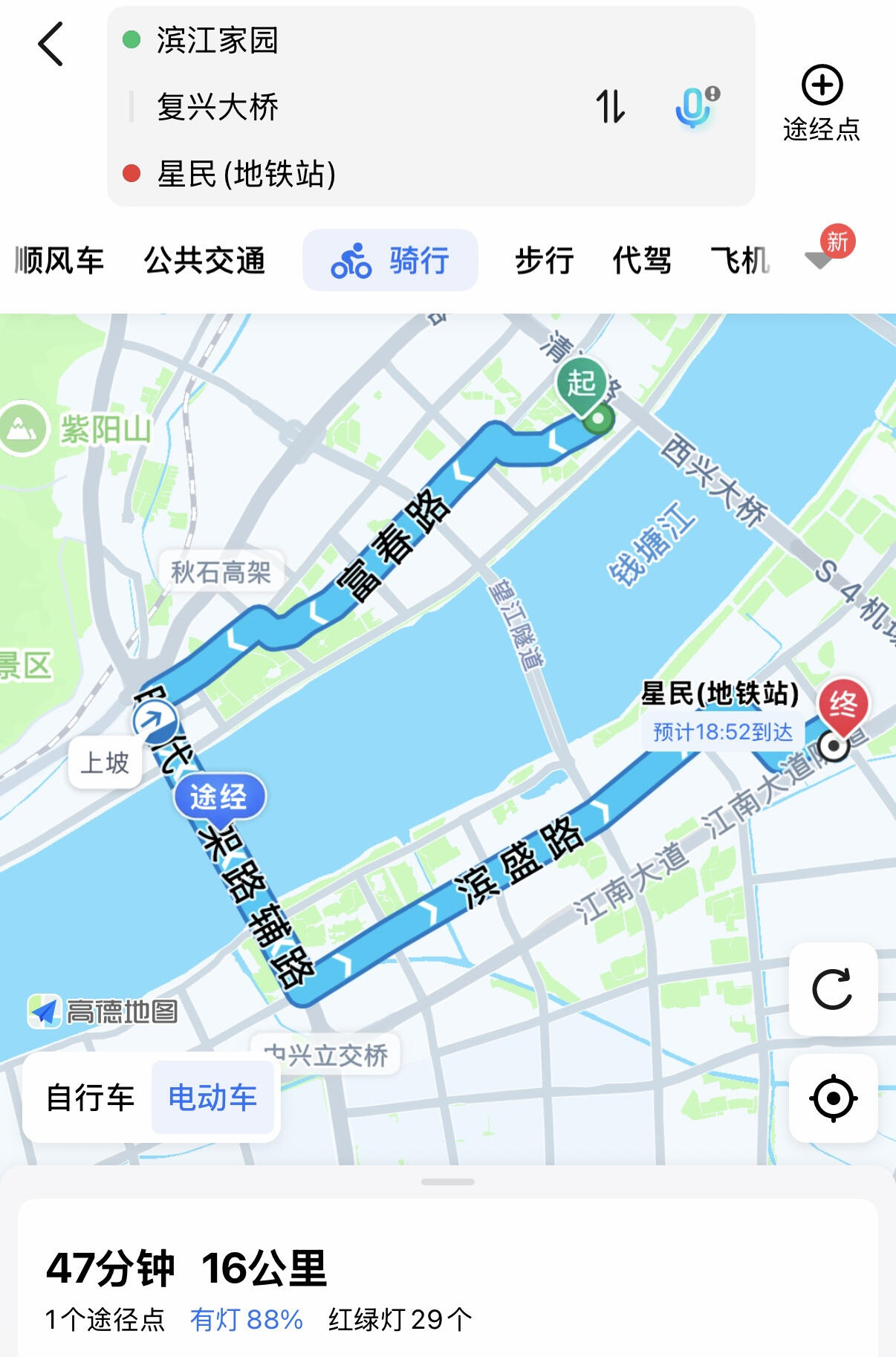Screen dimensions: 896x1357
Task: Switch to the 顺风车 tab
Action: tap(59, 261)
